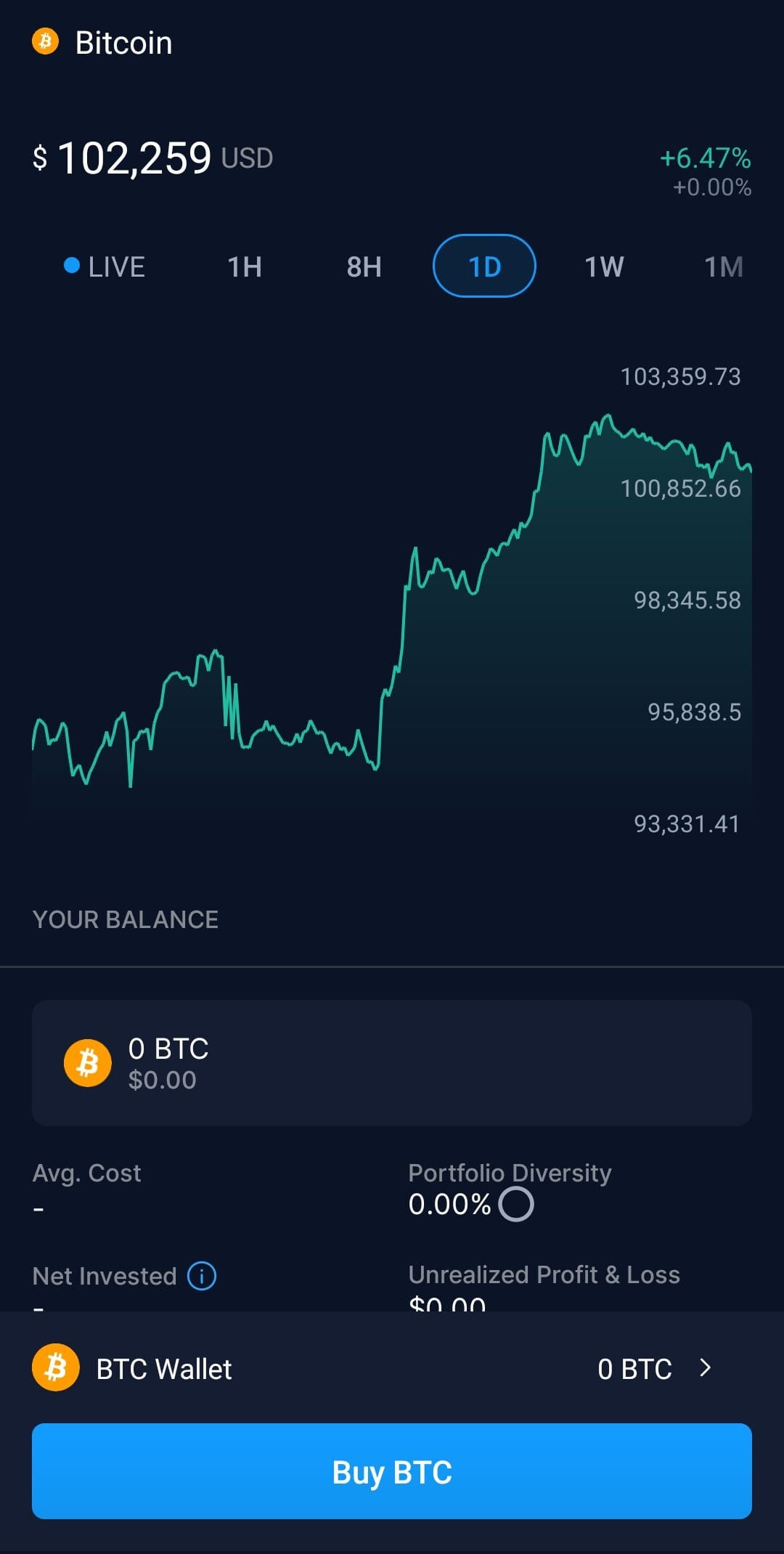The image size is (784, 1554).
Task: Open the BTC Wallet row
Action: pos(392,1369)
